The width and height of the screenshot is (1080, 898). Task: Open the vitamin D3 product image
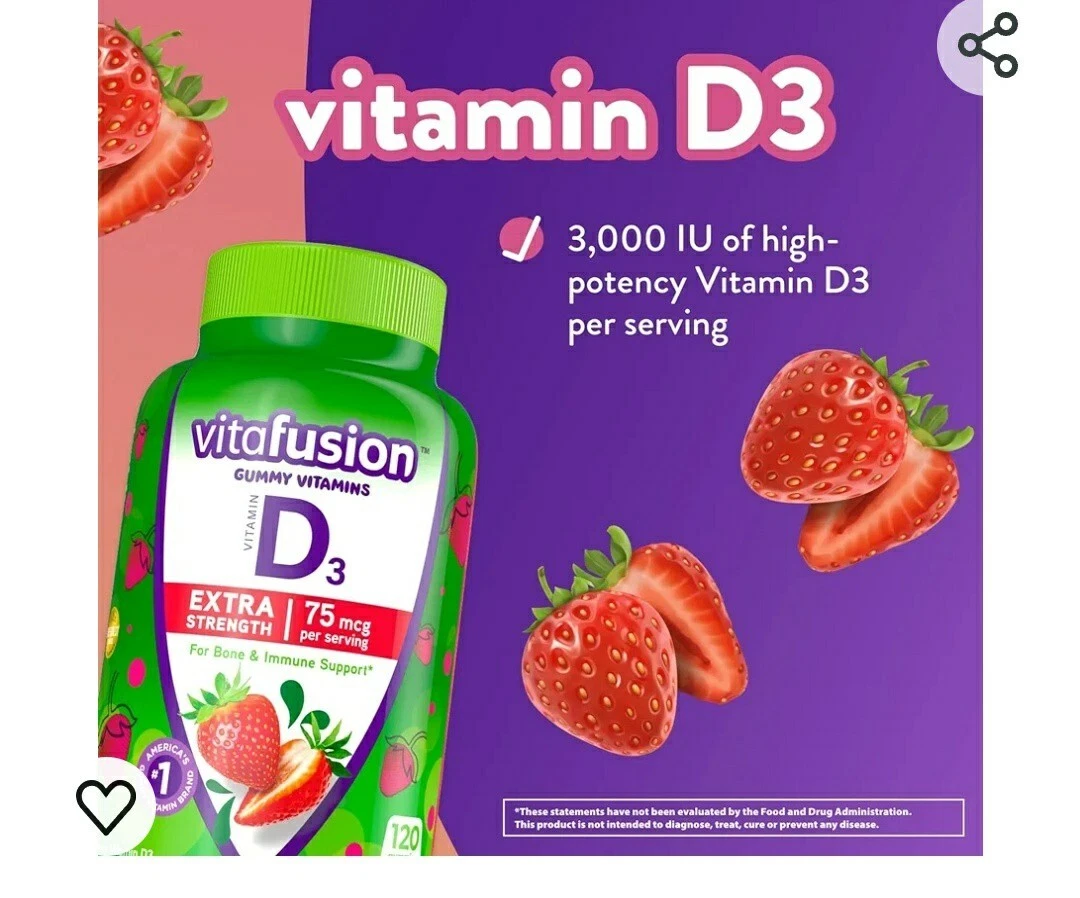click(540, 430)
